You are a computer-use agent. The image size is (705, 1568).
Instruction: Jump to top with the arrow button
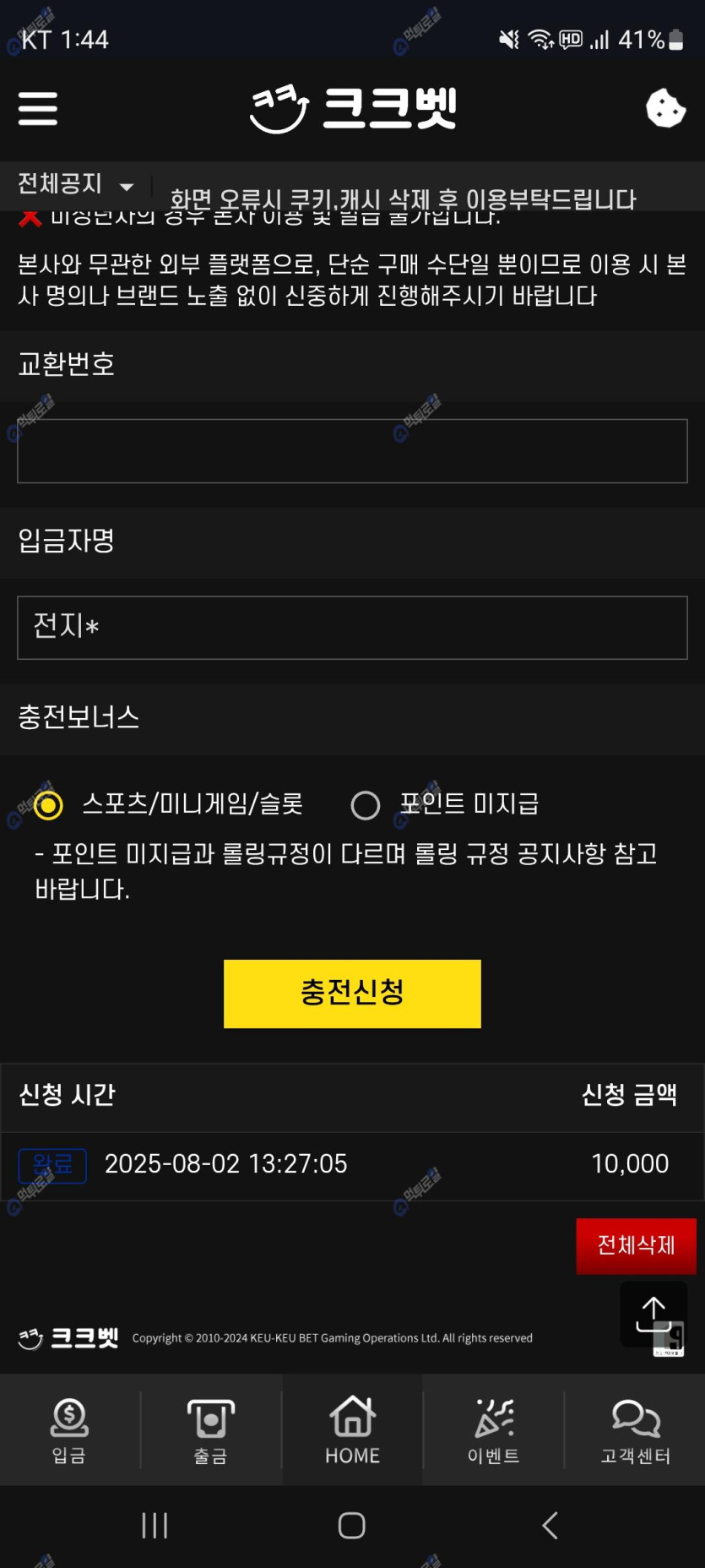653,1314
